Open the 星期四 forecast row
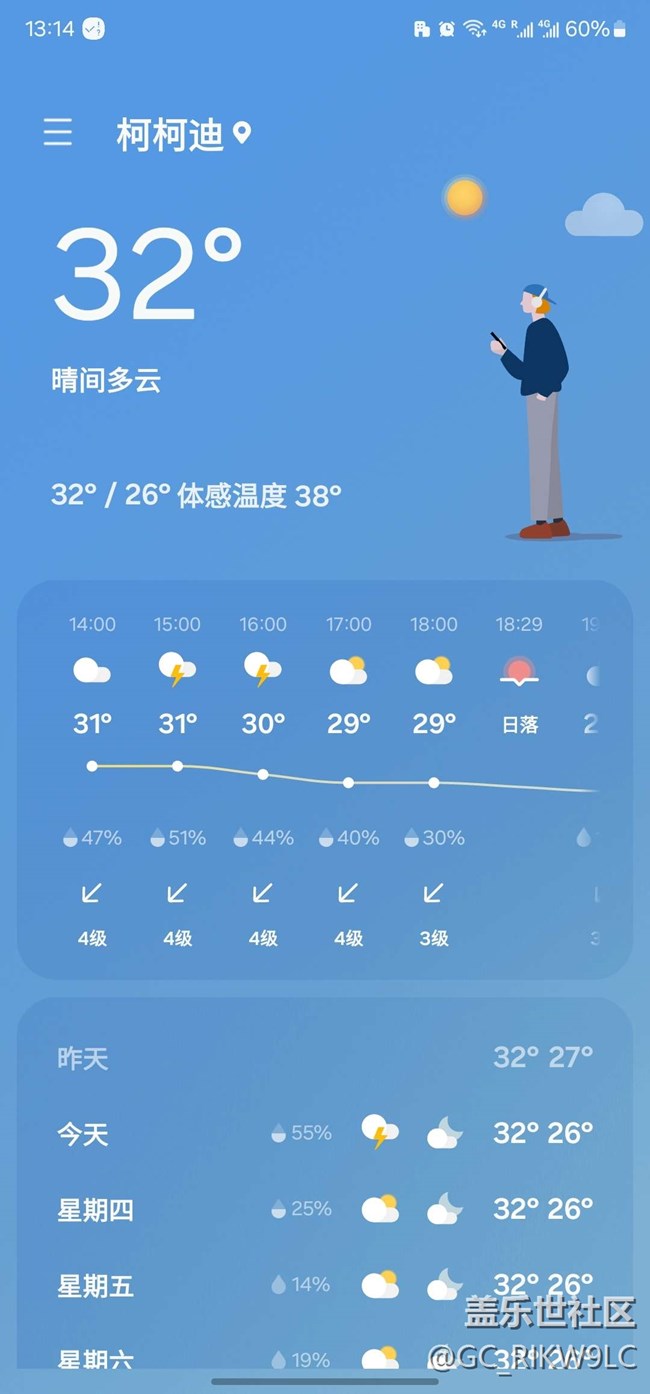650x1394 pixels. pos(325,1209)
